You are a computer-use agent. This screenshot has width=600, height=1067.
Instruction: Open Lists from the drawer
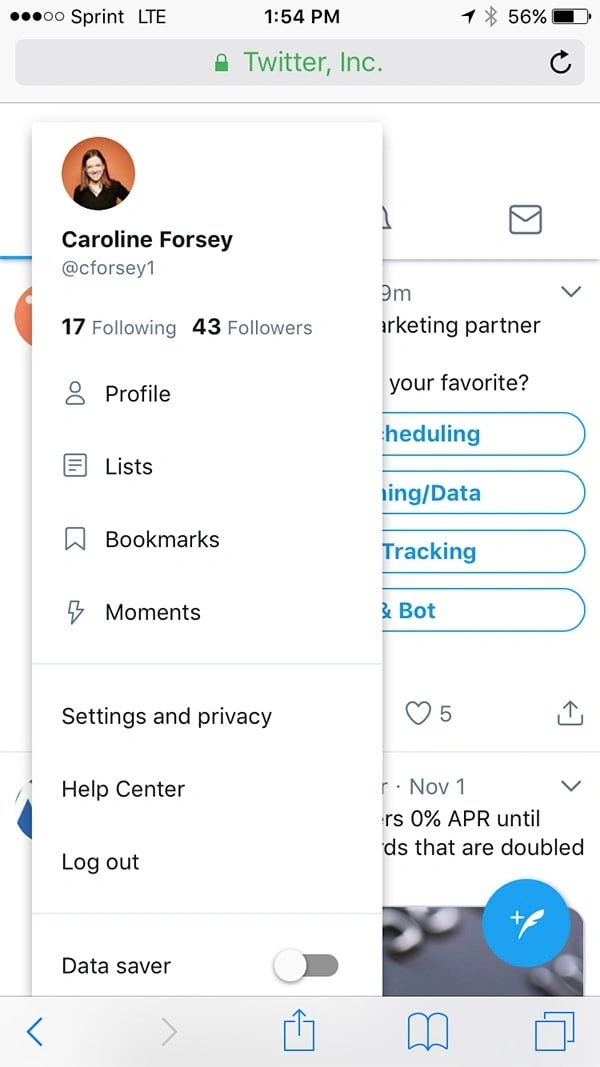coord(128,467)
